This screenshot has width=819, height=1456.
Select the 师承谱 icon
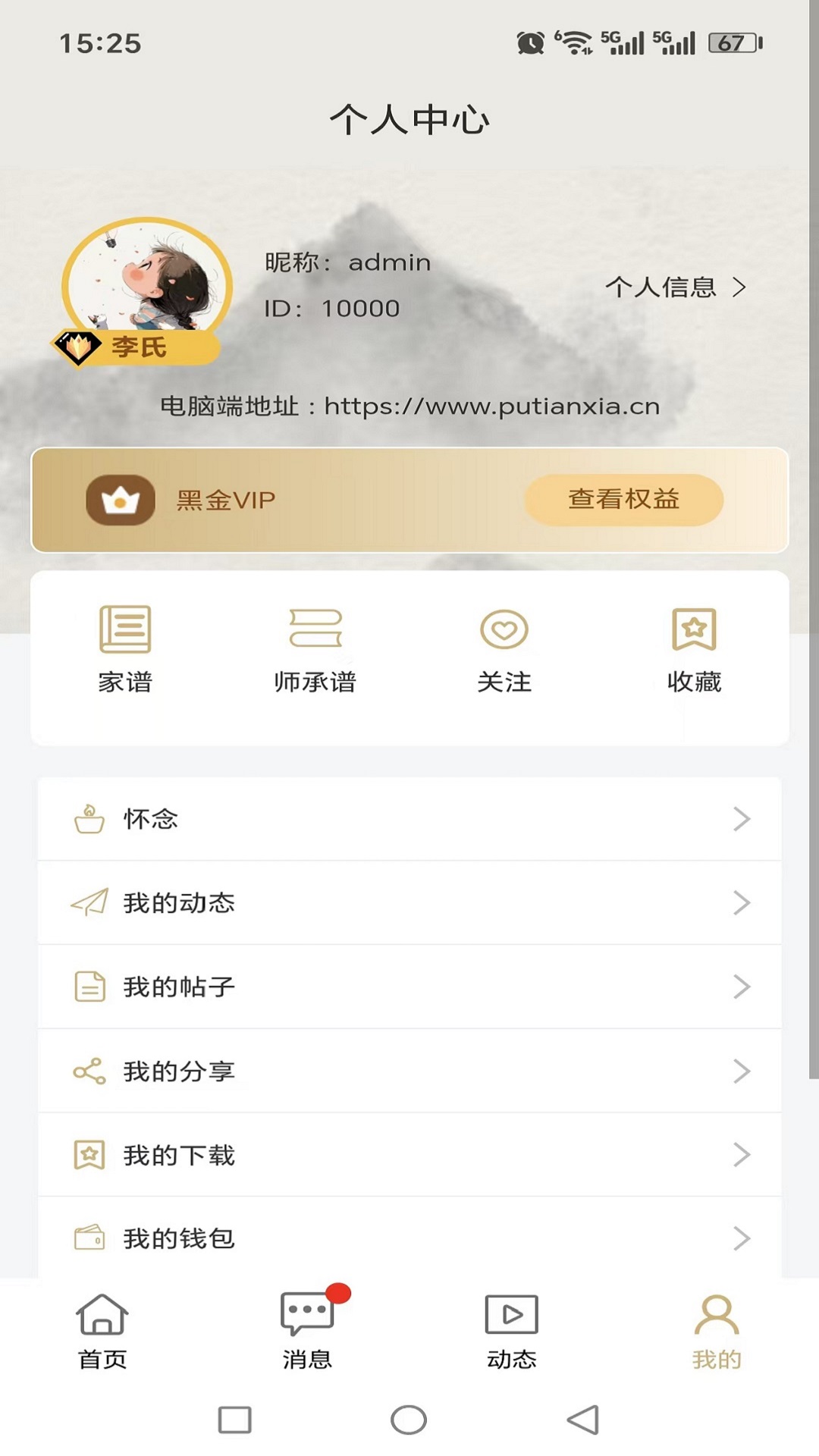pos(315,629)
